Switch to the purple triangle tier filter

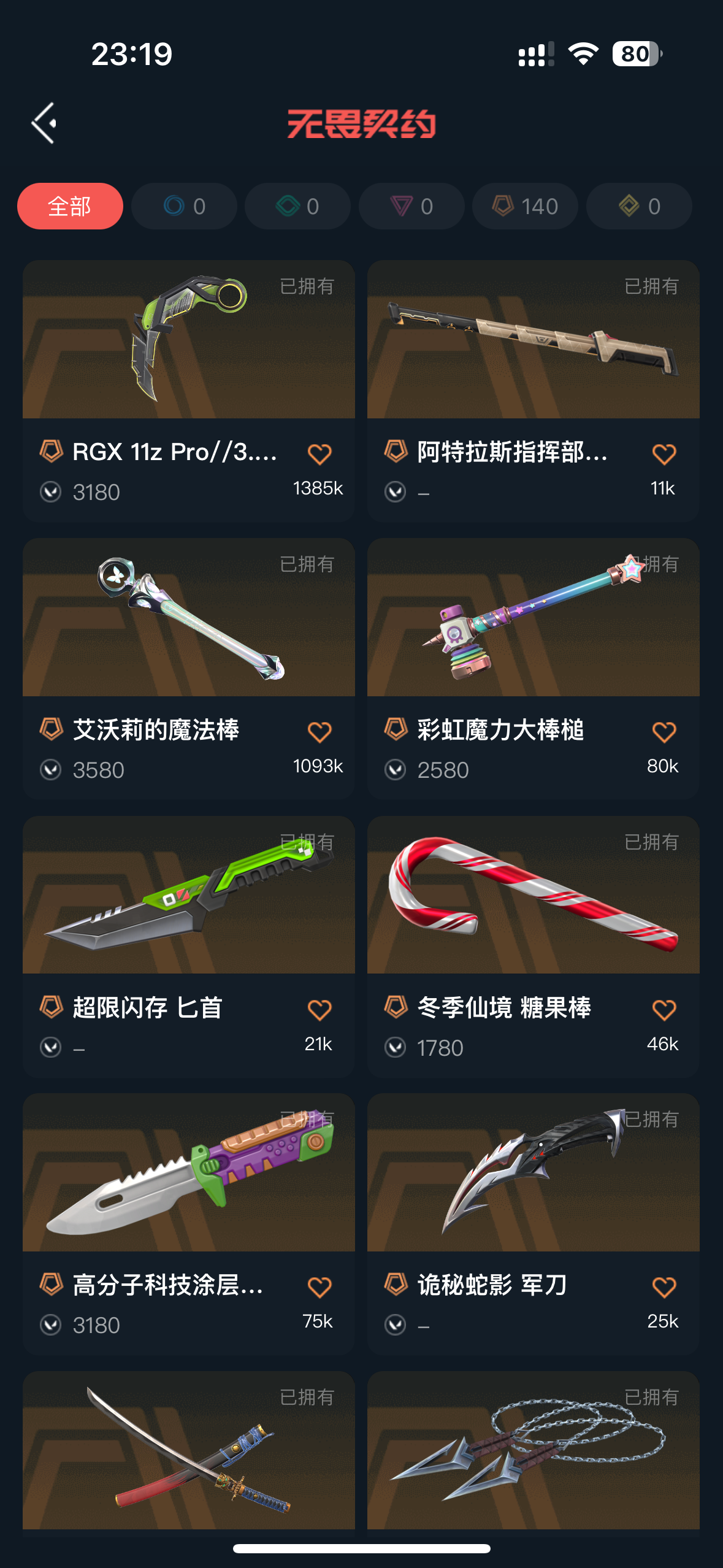[411, 206]
